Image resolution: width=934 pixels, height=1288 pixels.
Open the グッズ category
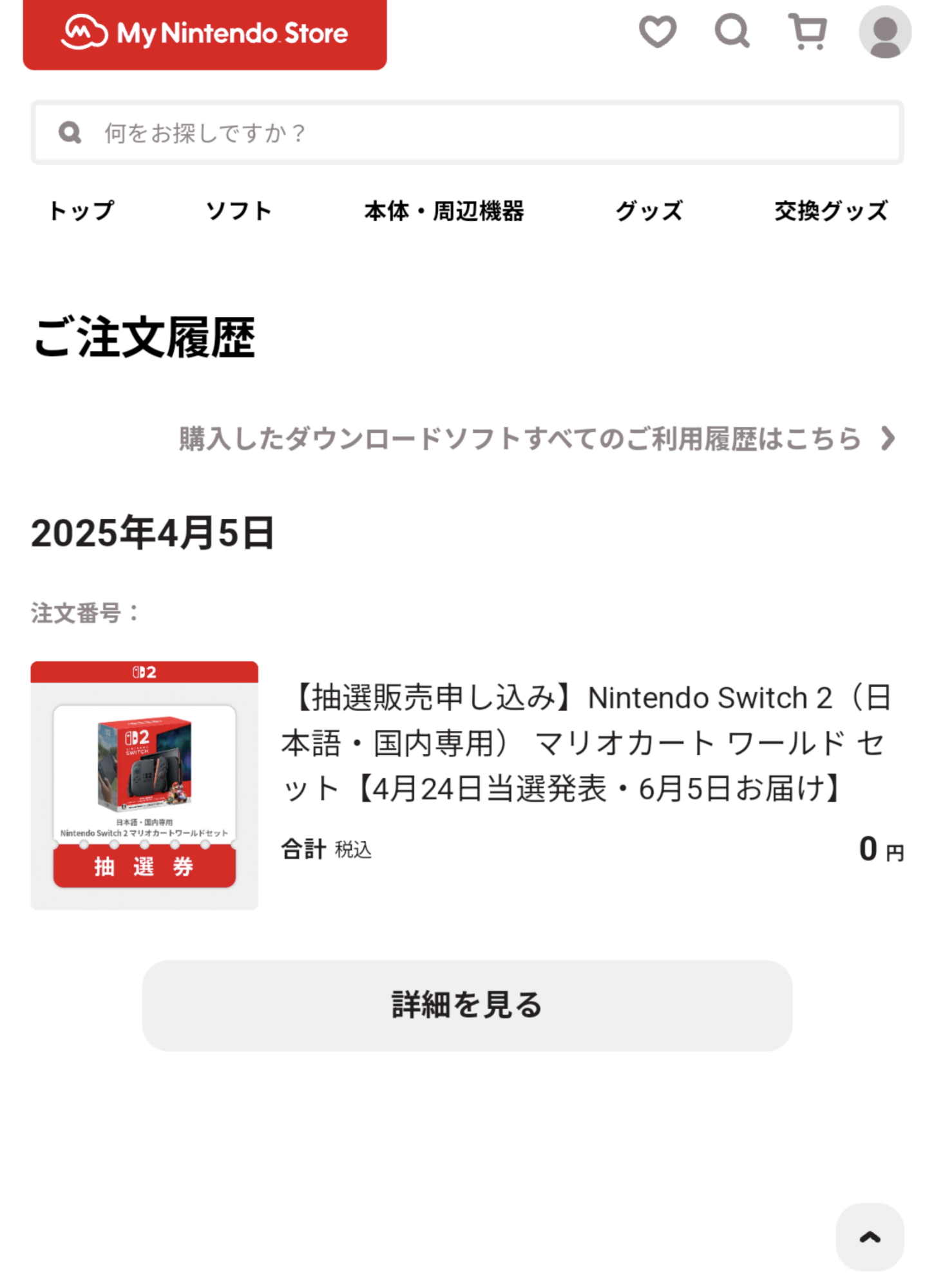(649, 211)
